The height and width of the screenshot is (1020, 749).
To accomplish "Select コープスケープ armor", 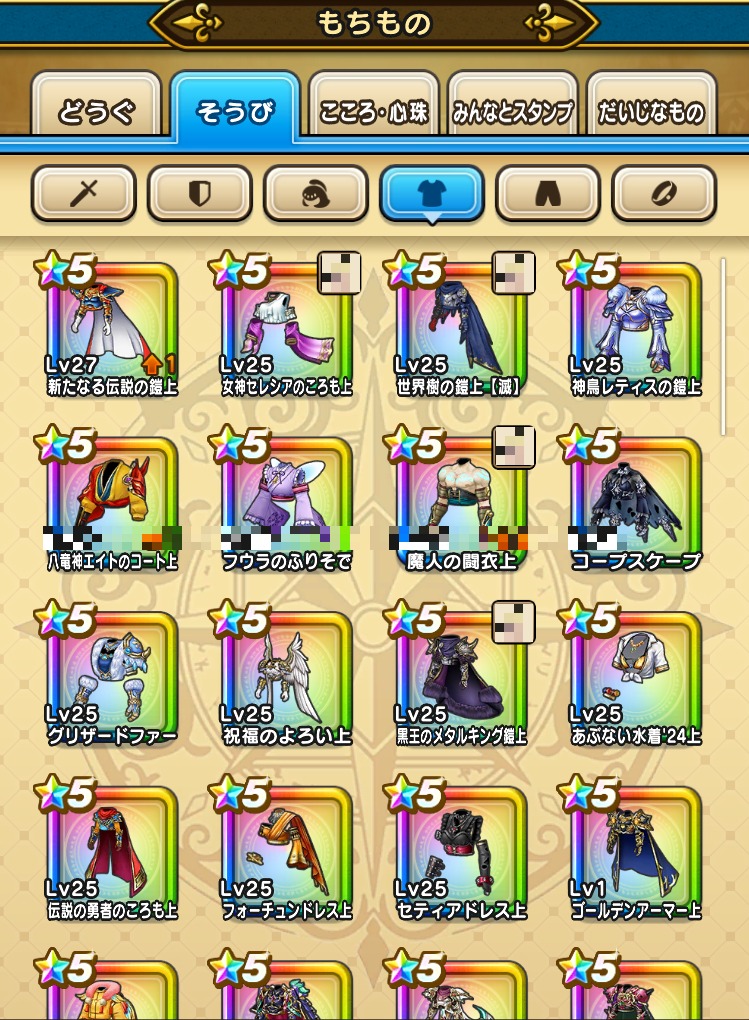I will coord(635,503).
